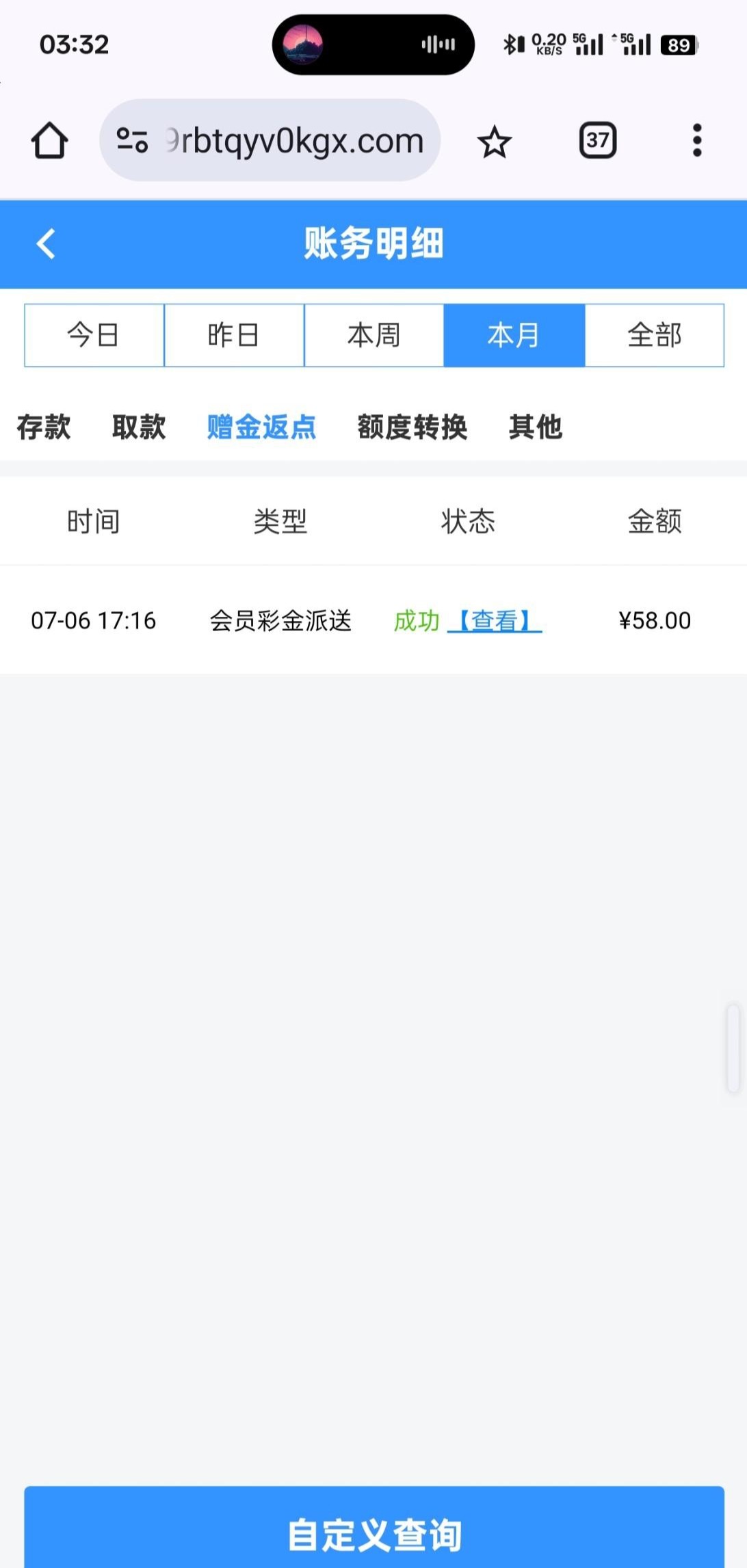Show 全部 records
The image size is (747, 1568).
[x=655, y=336]
